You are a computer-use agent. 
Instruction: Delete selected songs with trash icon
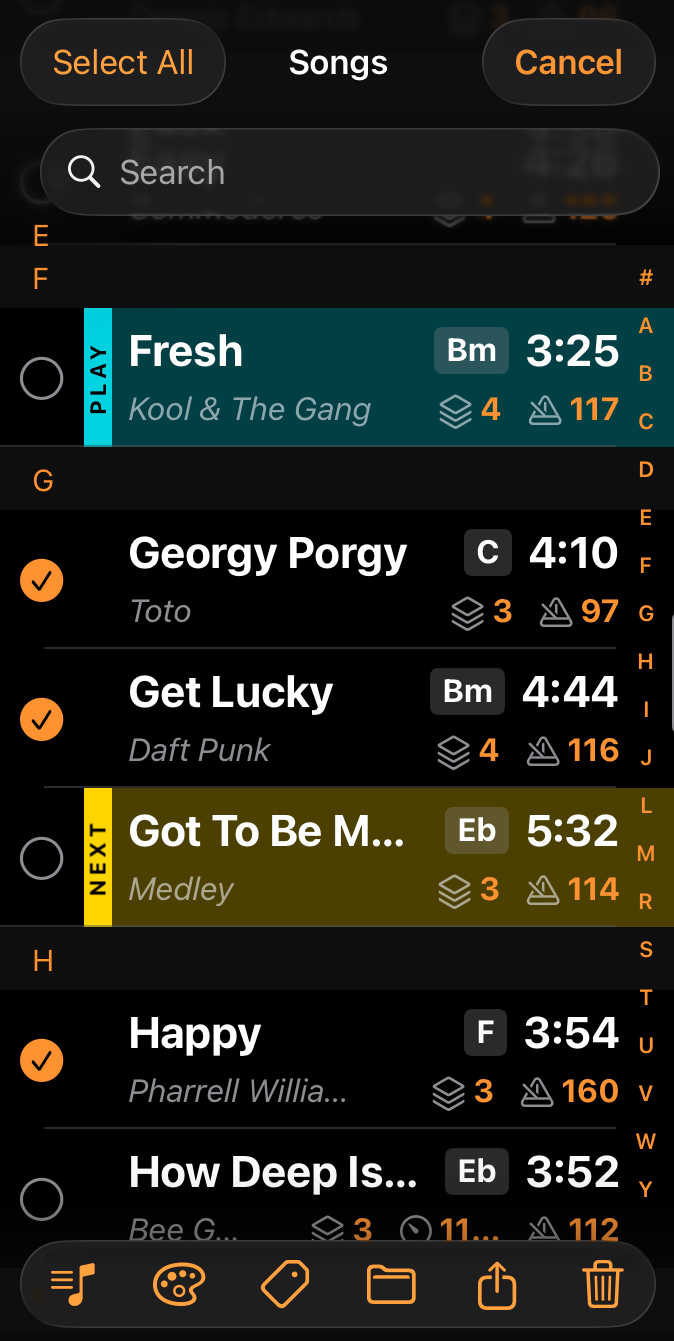point(603,1284)
